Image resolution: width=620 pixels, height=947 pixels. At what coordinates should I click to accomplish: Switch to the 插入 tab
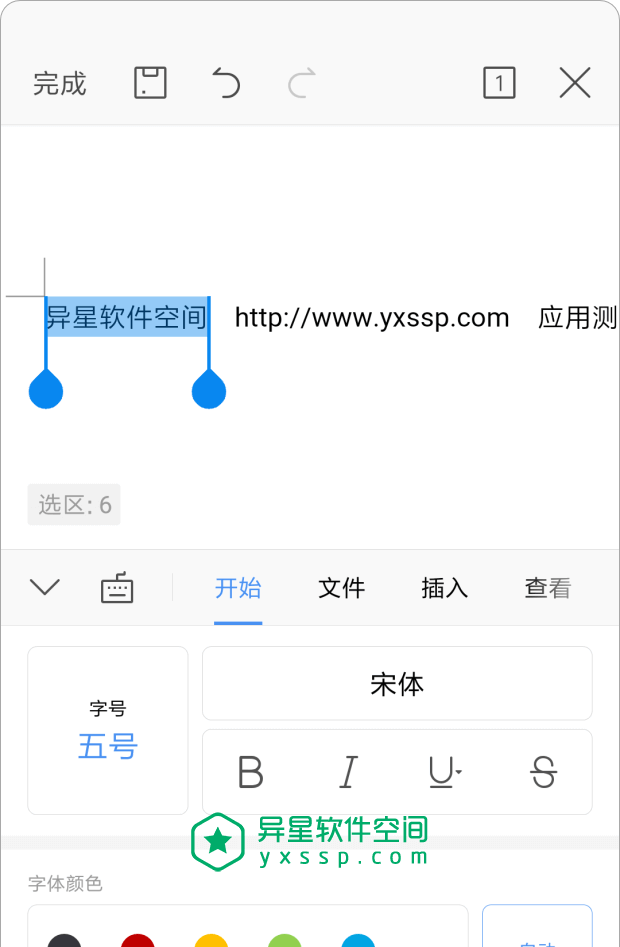pyautogui.click(x=444, y=588)
